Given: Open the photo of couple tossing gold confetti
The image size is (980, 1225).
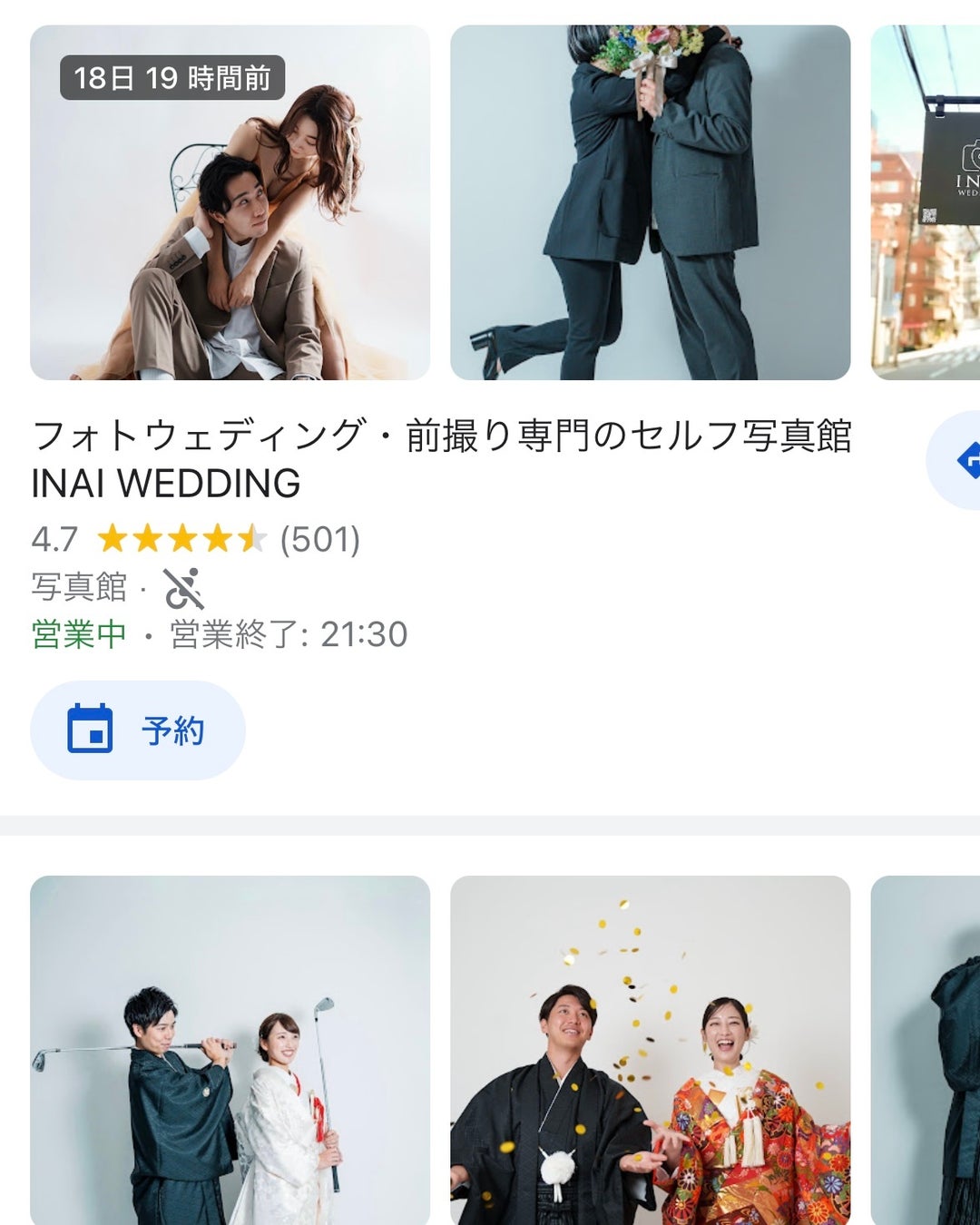Looking at the screenshot, I should [650, 1050].
